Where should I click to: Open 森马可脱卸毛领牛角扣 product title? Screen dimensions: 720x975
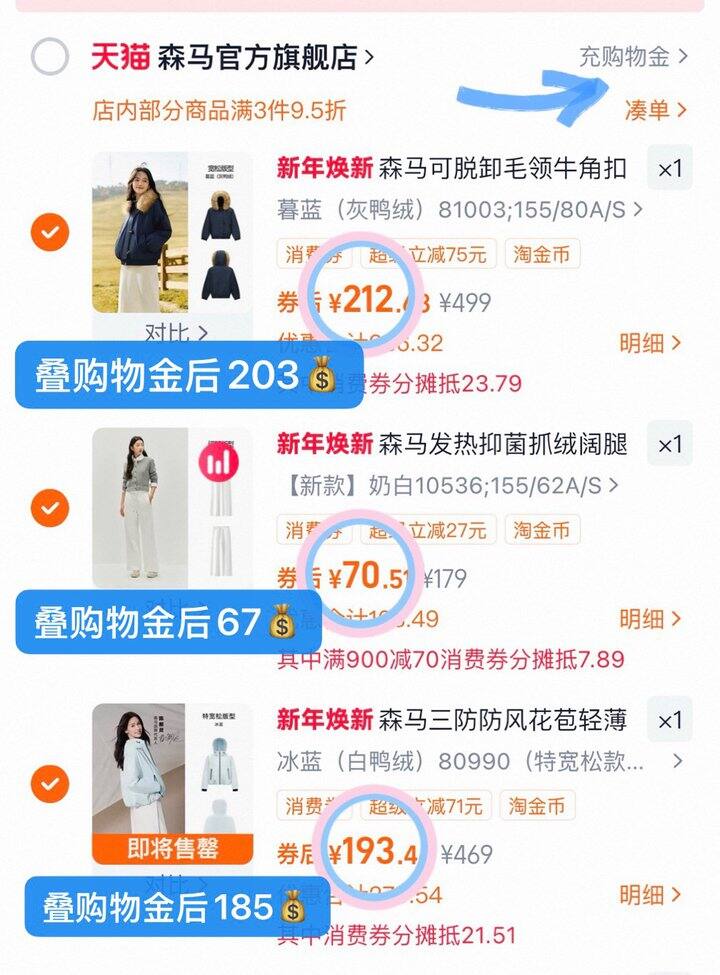[503, 167]
